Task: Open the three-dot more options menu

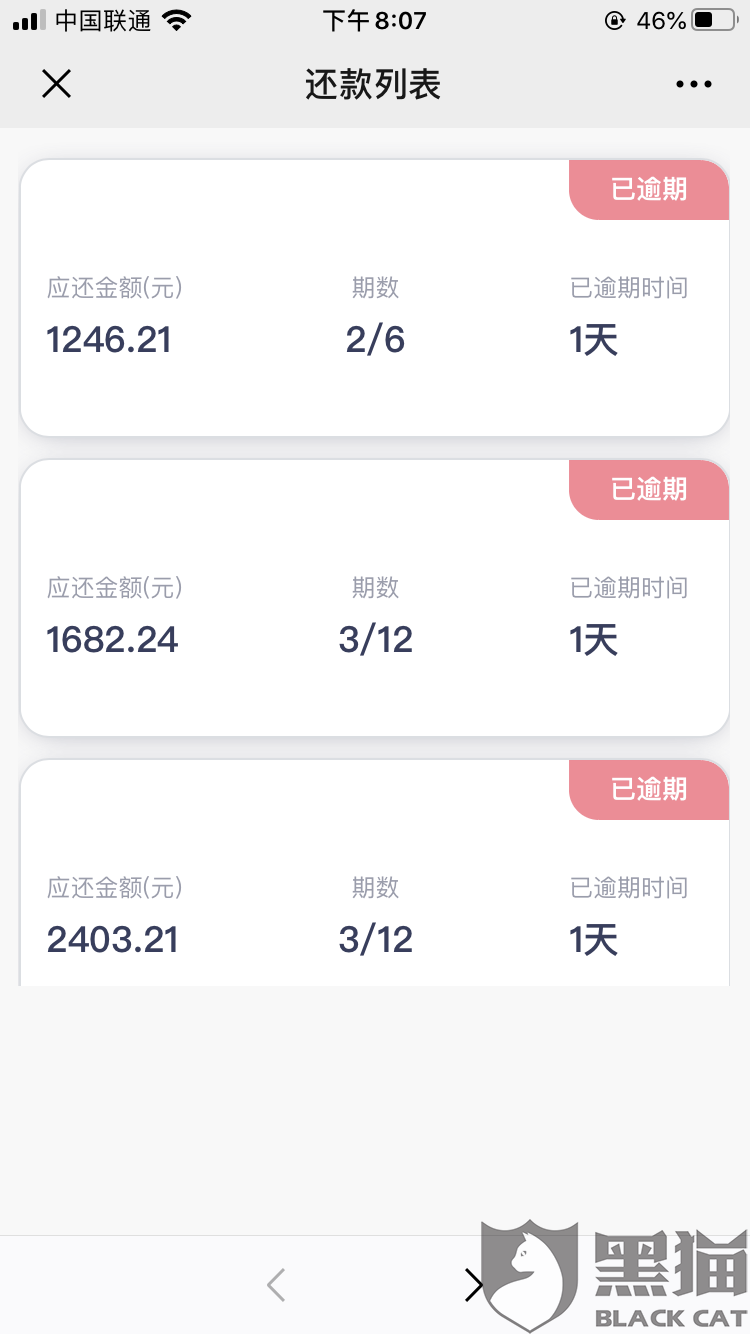Action: click(x=693, y=85)
